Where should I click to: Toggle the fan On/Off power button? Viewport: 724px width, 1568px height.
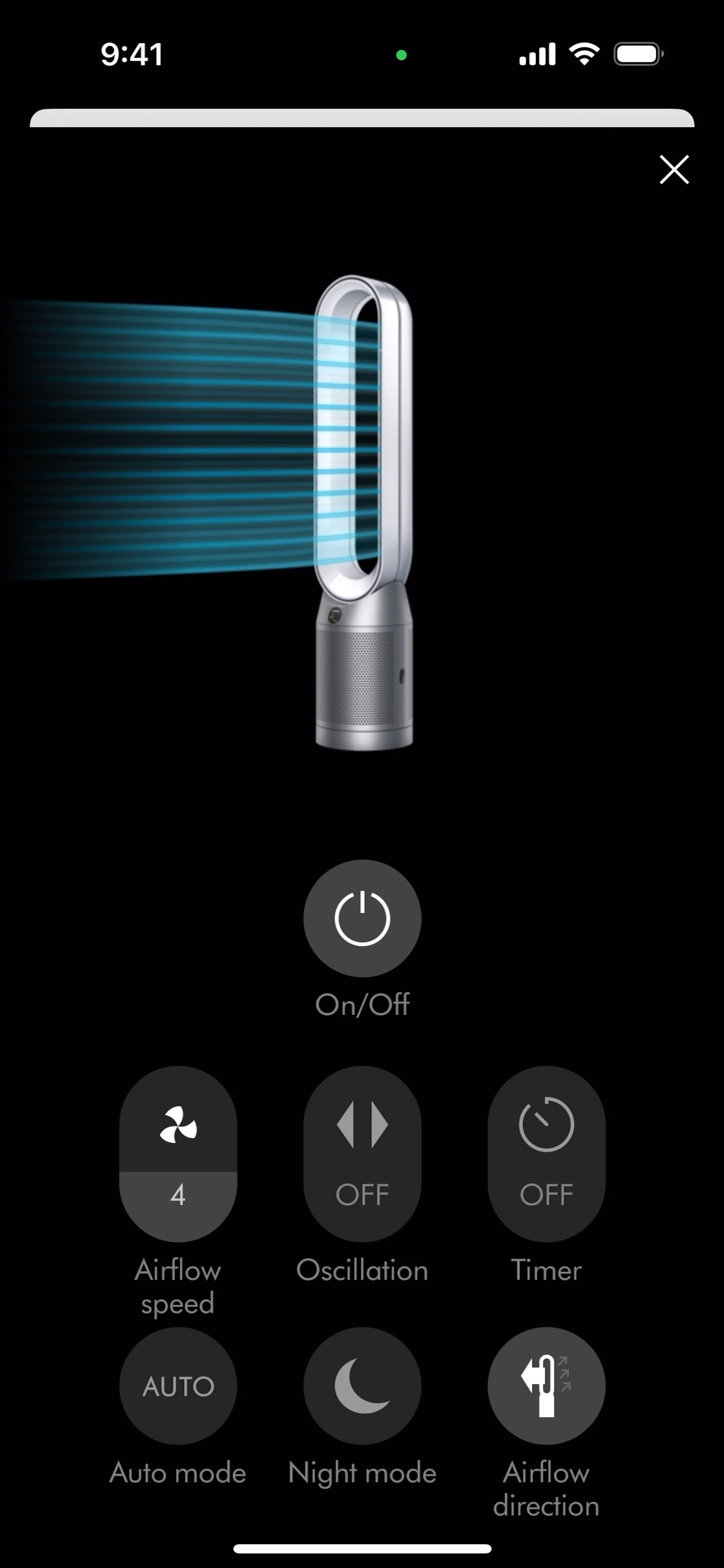362,918
